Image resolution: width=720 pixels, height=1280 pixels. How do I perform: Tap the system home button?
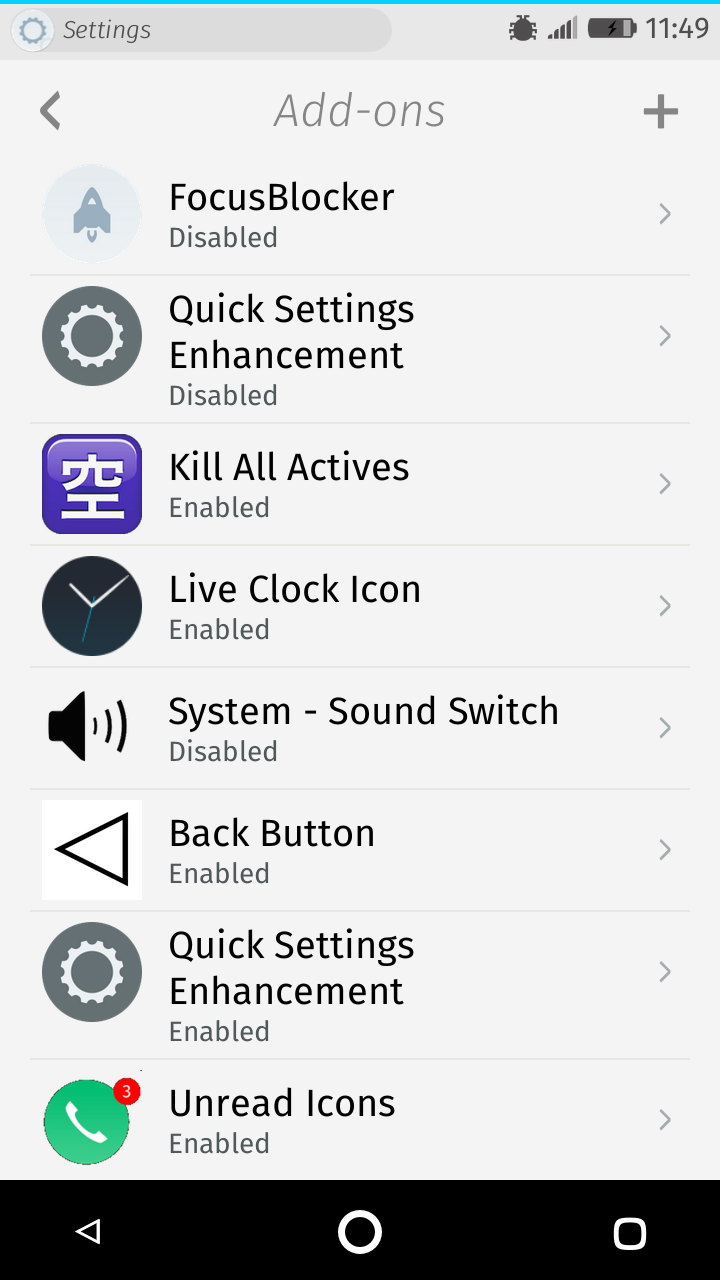360,1232
